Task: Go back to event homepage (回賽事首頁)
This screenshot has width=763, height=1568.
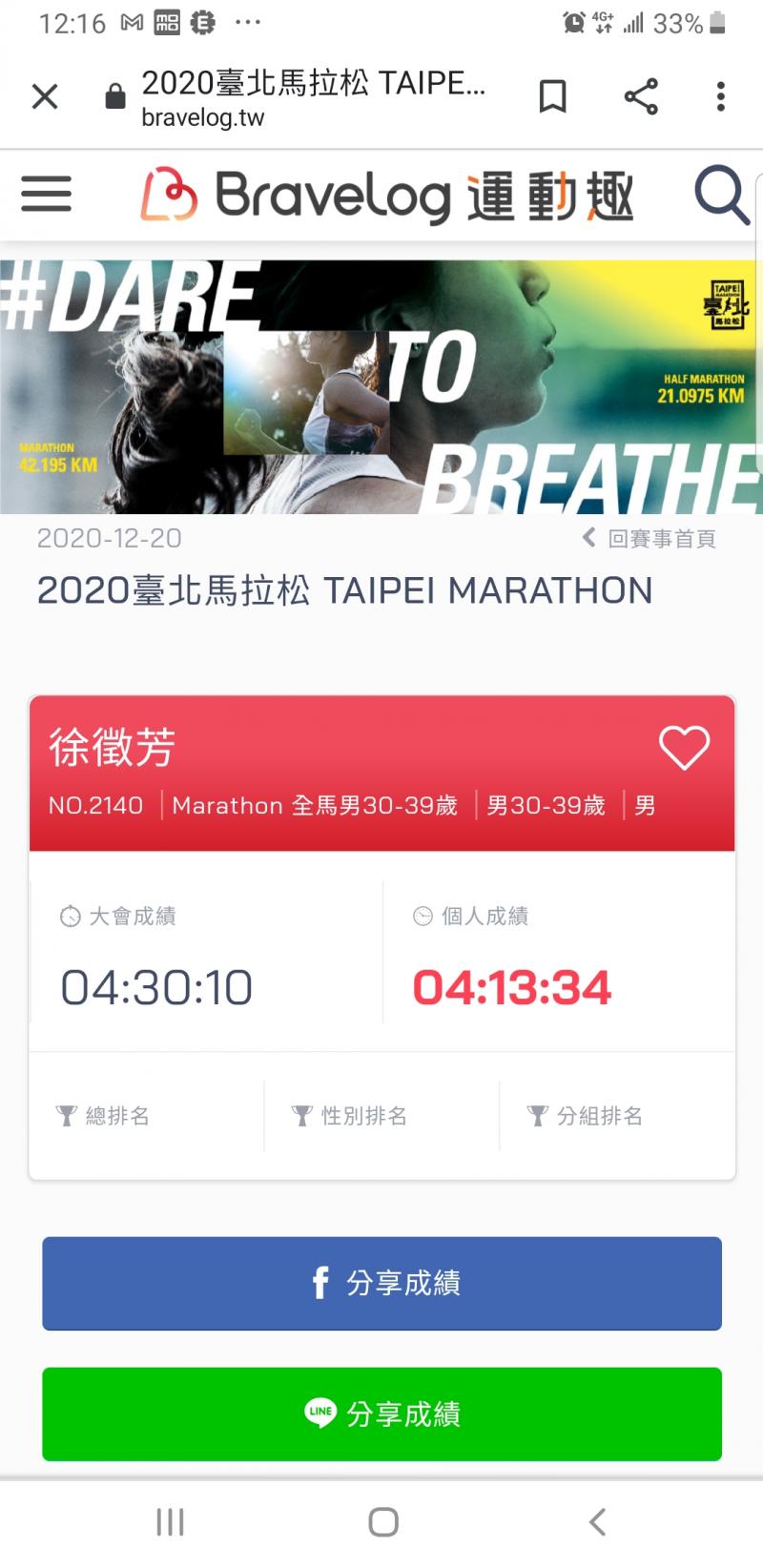Action: tap(650, 539)
